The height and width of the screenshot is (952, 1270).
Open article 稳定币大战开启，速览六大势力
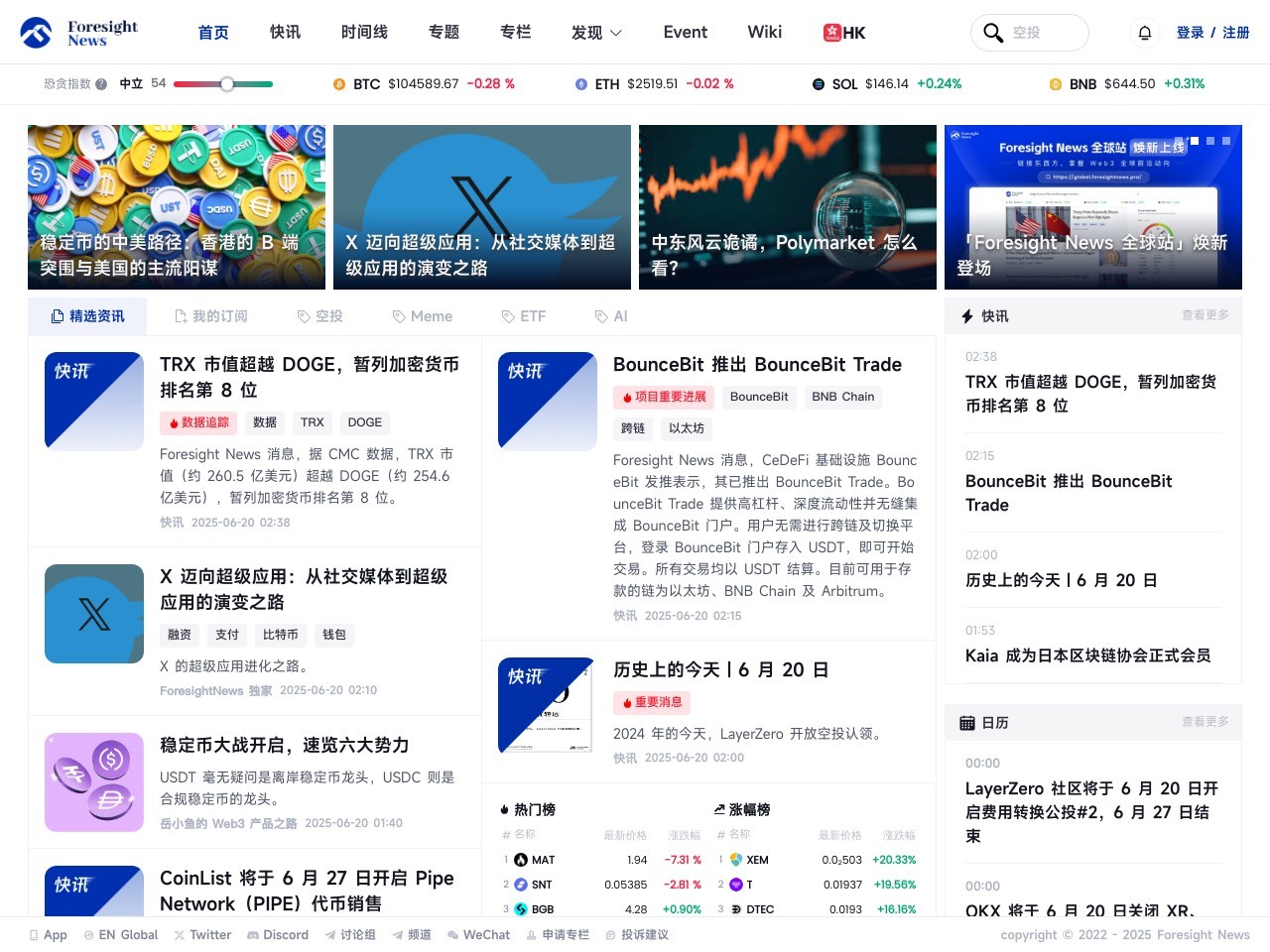pyautogui.click(x=284, y=745)
